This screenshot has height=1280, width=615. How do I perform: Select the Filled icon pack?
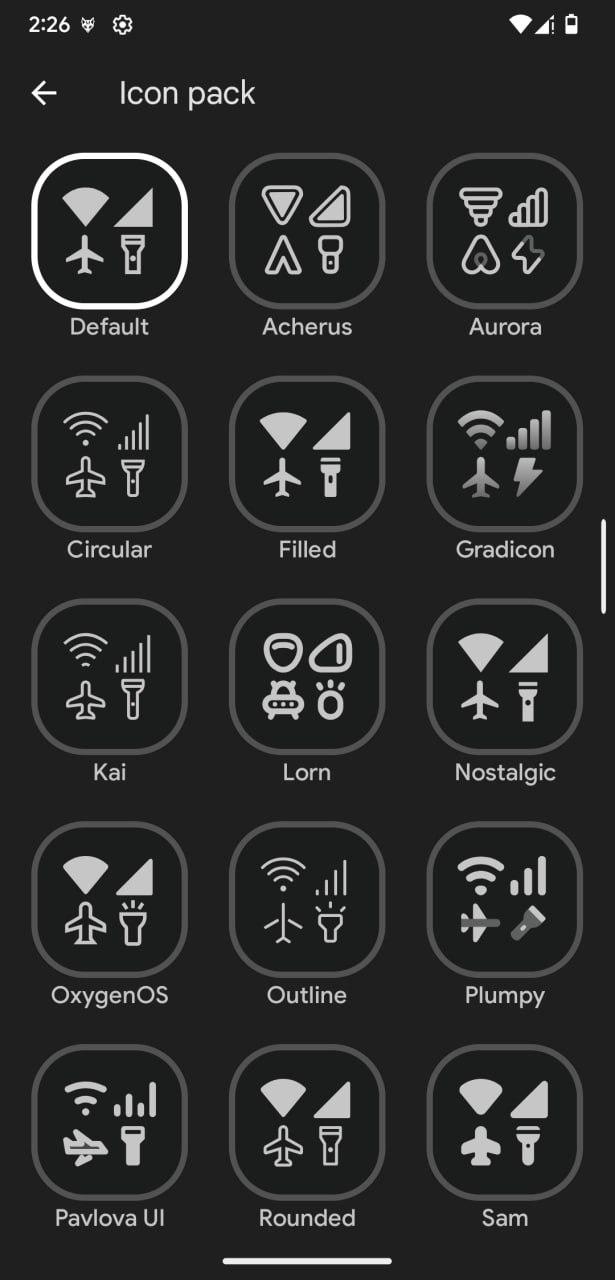point(307,453)
